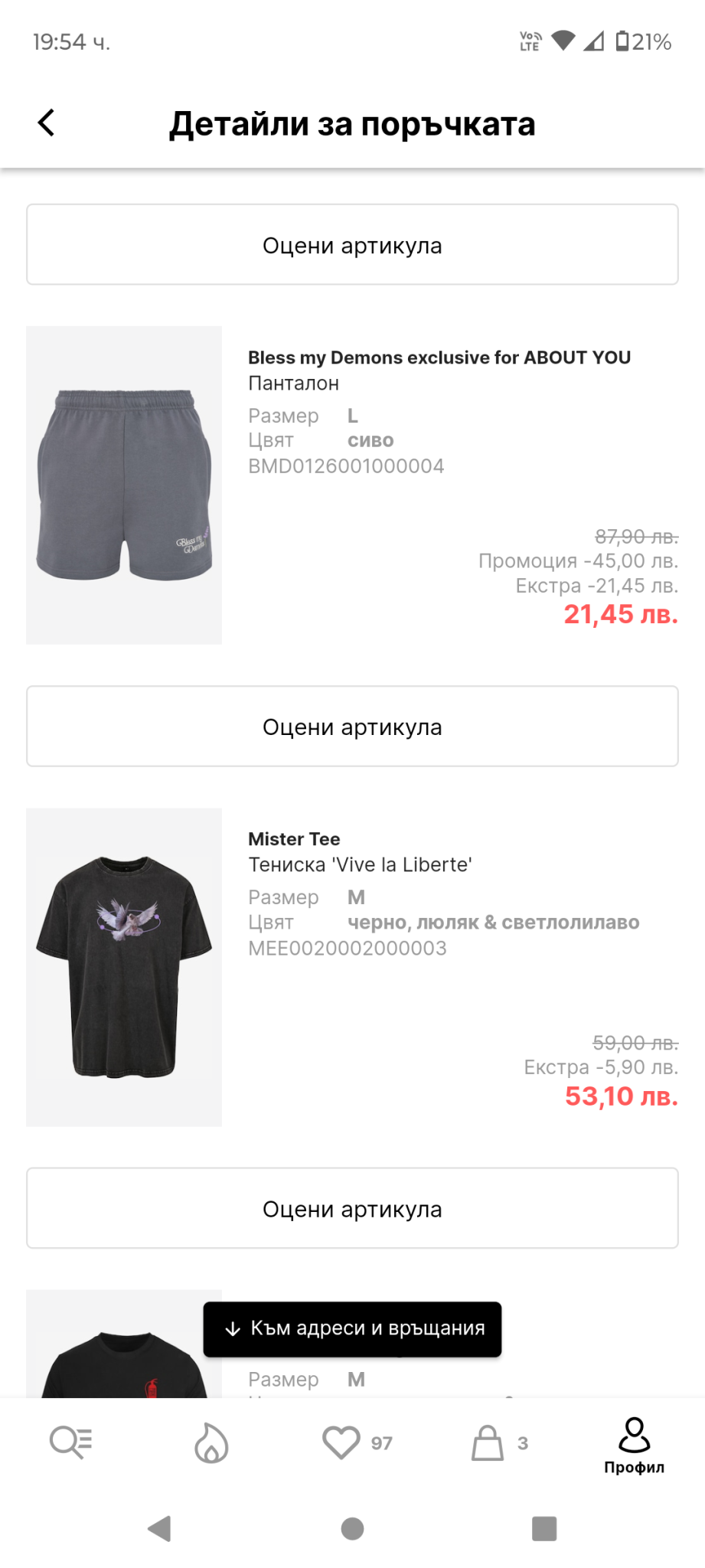The height and width of the screenshot is (1568, 705).
Task: Open the search and categories tab
Action: point(70,1442)
